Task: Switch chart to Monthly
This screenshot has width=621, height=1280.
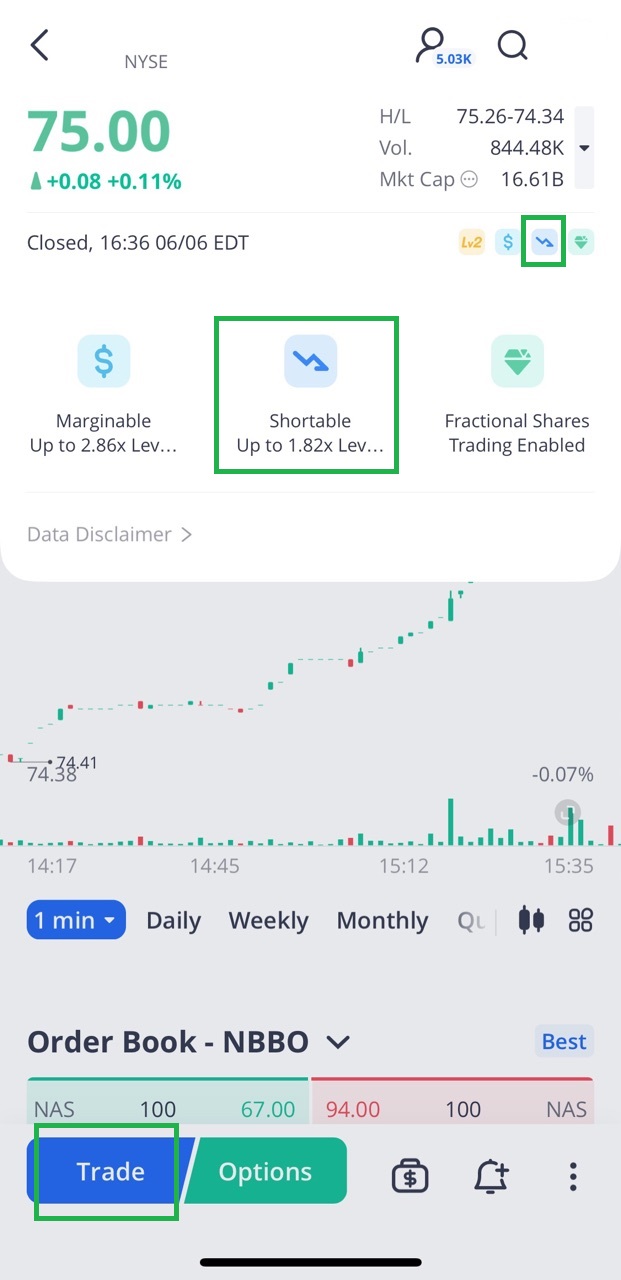Action: pyautogui.click(x=382, y=920)
